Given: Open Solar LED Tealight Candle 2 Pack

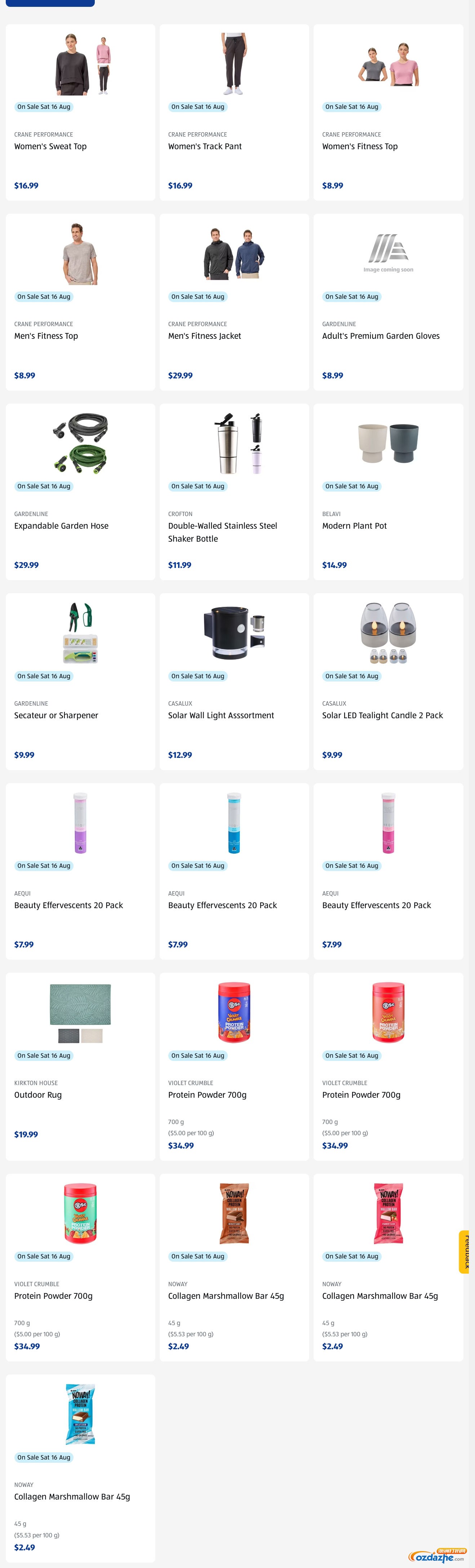Looking at the screenshot, I should (382, 715).
